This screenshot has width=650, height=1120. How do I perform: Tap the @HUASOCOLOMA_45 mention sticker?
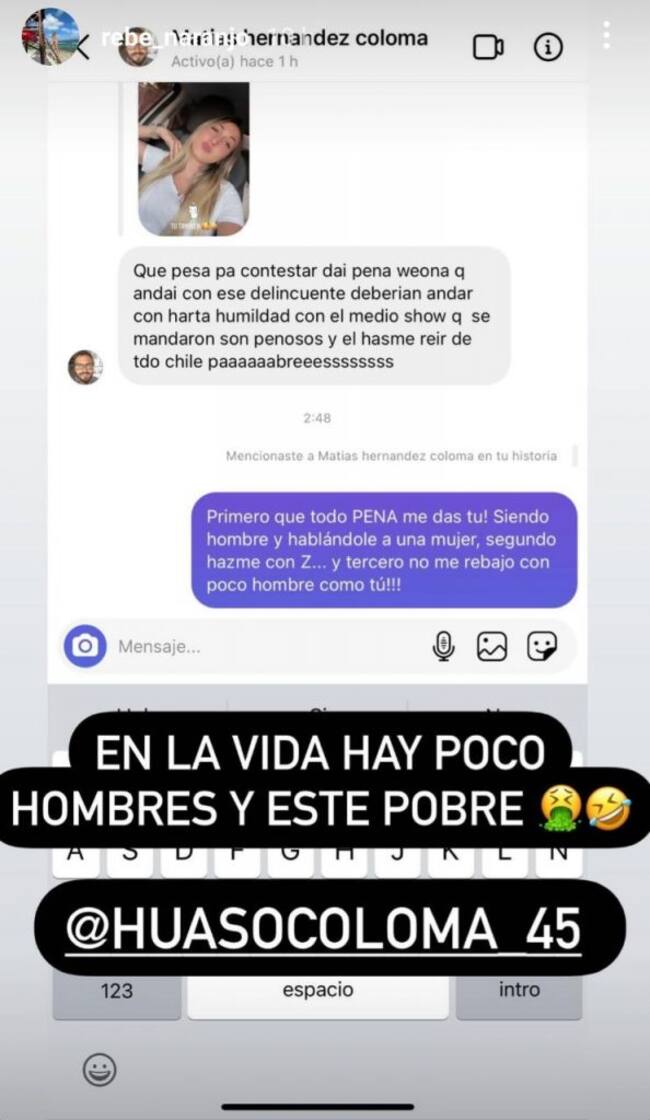pyautogui.click(x=323, y=929)
